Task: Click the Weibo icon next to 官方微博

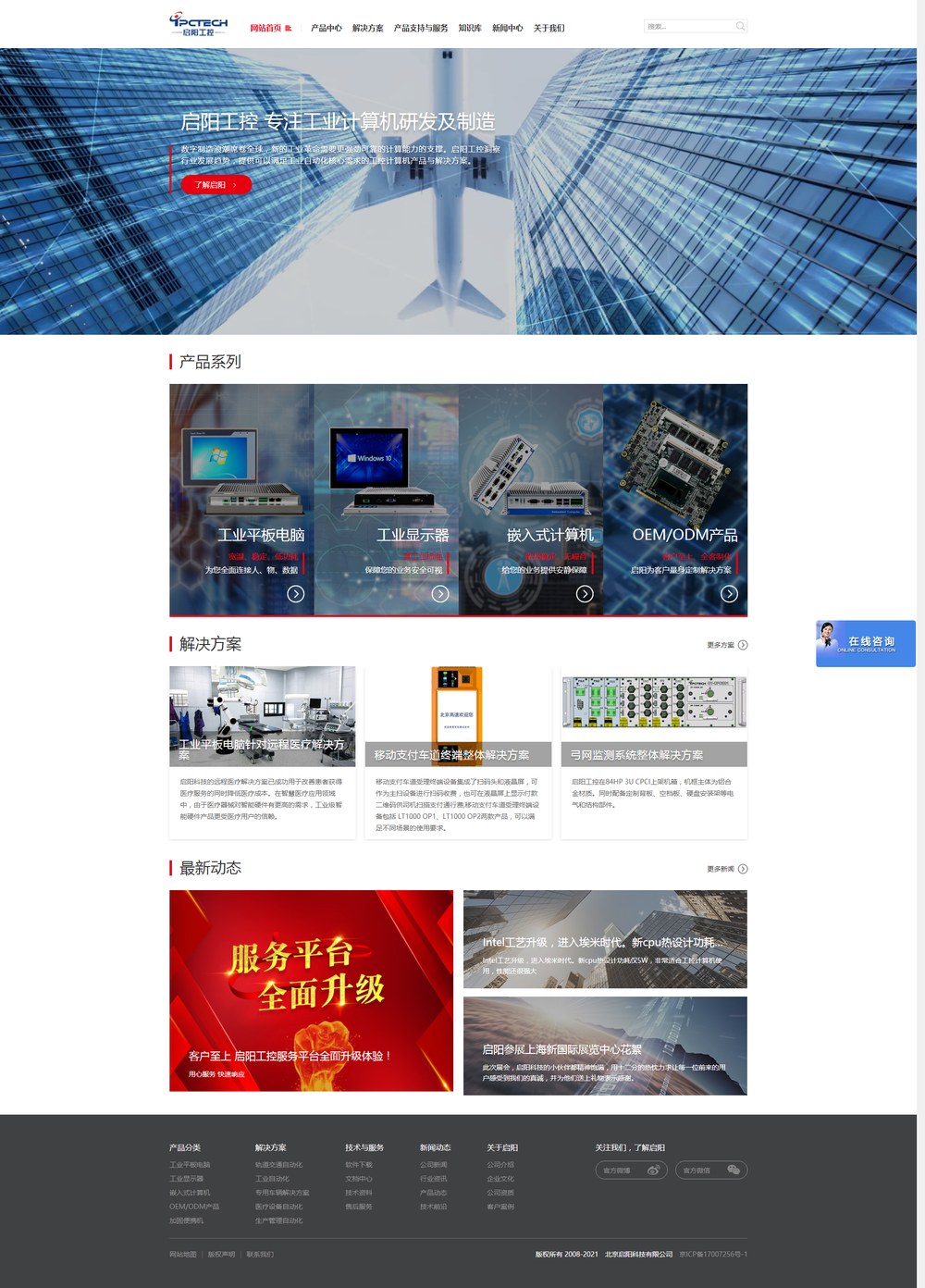Action: coord(654,1170)
